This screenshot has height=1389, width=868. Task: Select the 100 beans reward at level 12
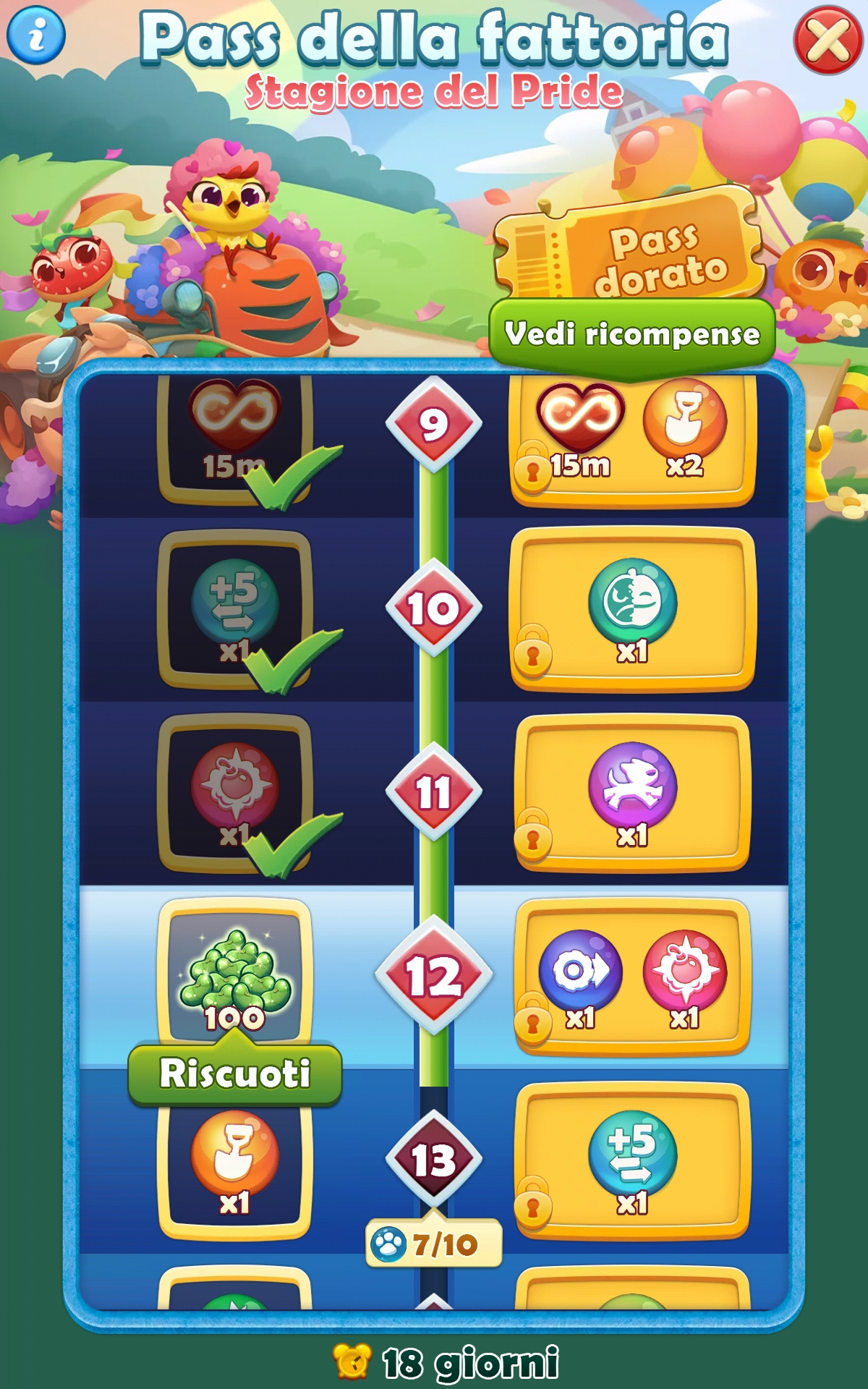(235, 973)
